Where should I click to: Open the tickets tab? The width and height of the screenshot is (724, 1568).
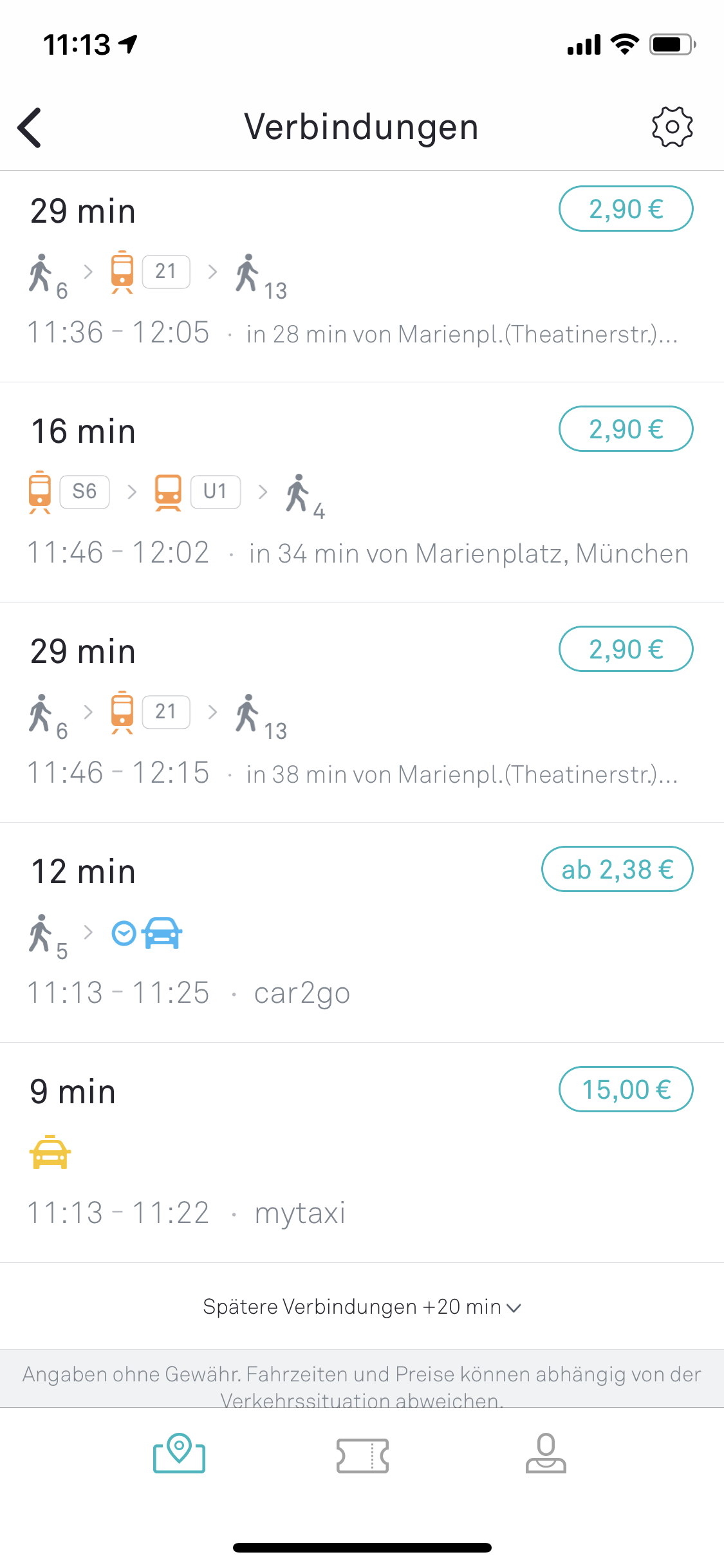coord(362,1455)
